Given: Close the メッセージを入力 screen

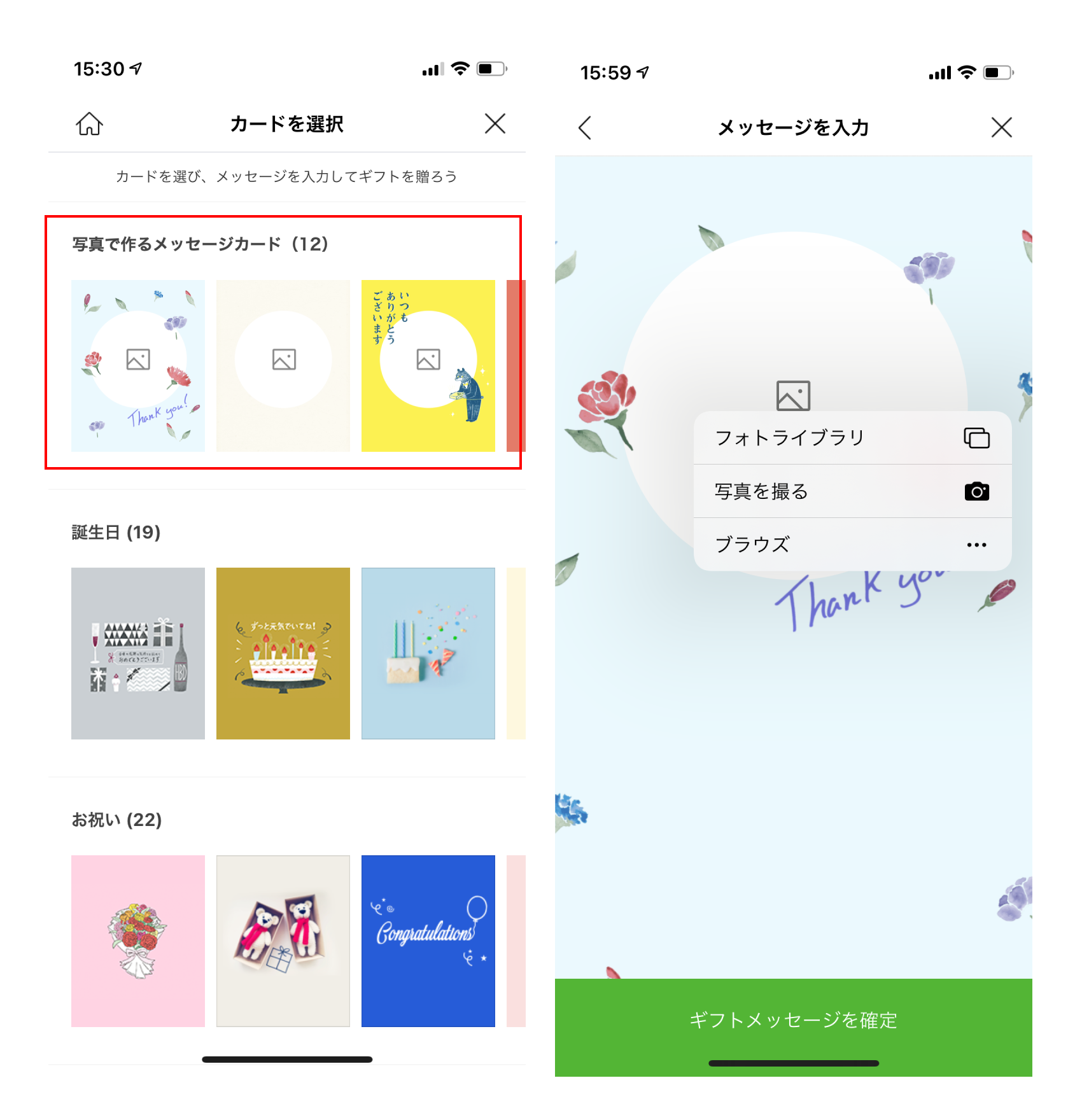Looking at the screenshot, I should pos(1001,128).
